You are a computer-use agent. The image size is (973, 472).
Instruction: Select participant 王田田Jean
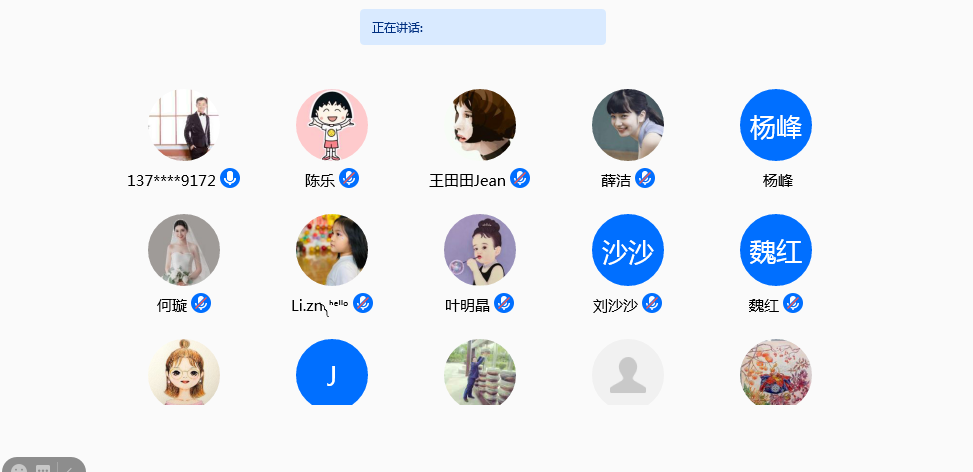(480, 126)
